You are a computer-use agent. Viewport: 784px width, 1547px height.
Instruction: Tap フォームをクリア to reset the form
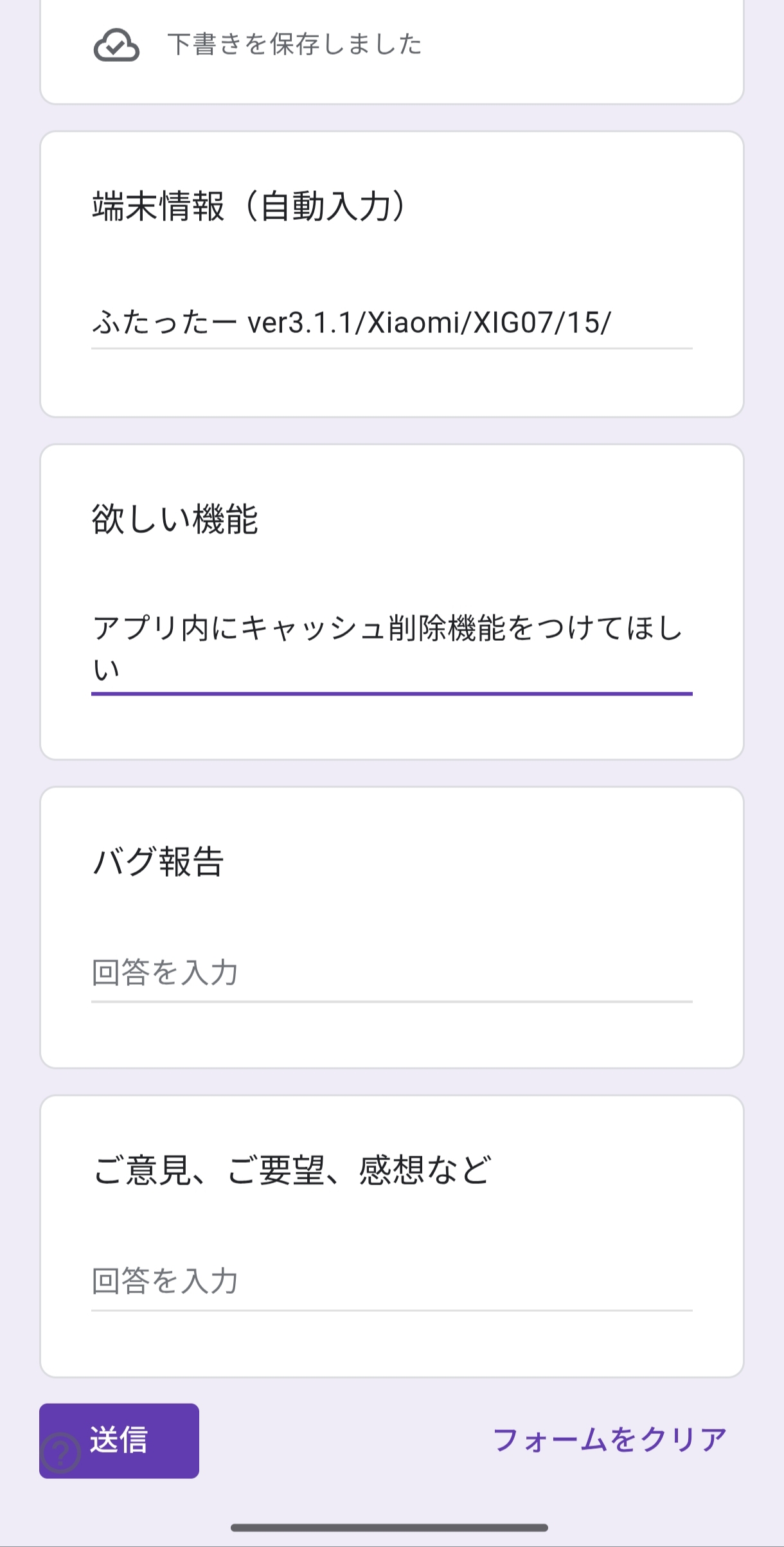(x=609, y=1440)
